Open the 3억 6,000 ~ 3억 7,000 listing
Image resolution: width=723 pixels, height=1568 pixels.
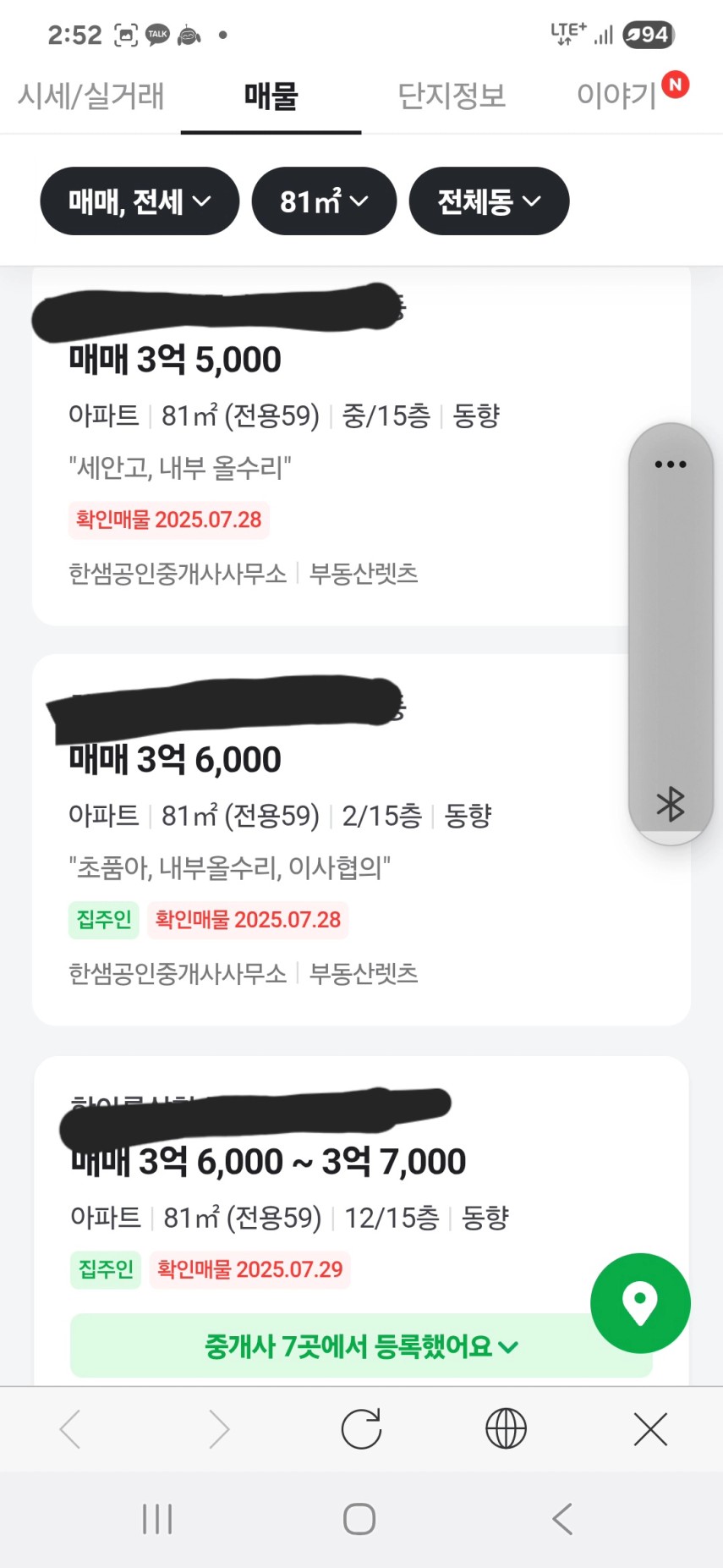click(x=361, y=1220)
